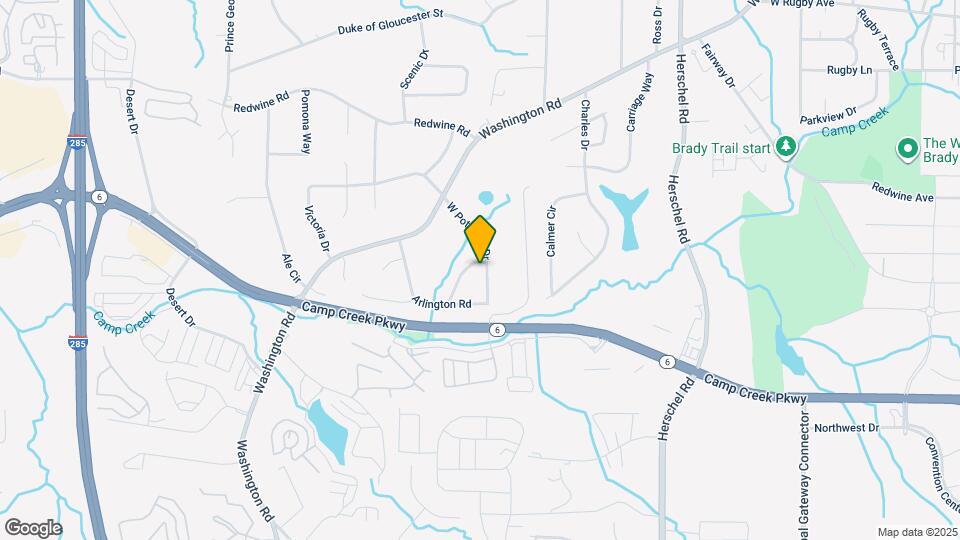Select the green place pin near Redwine Ave

tap(908, 150)
